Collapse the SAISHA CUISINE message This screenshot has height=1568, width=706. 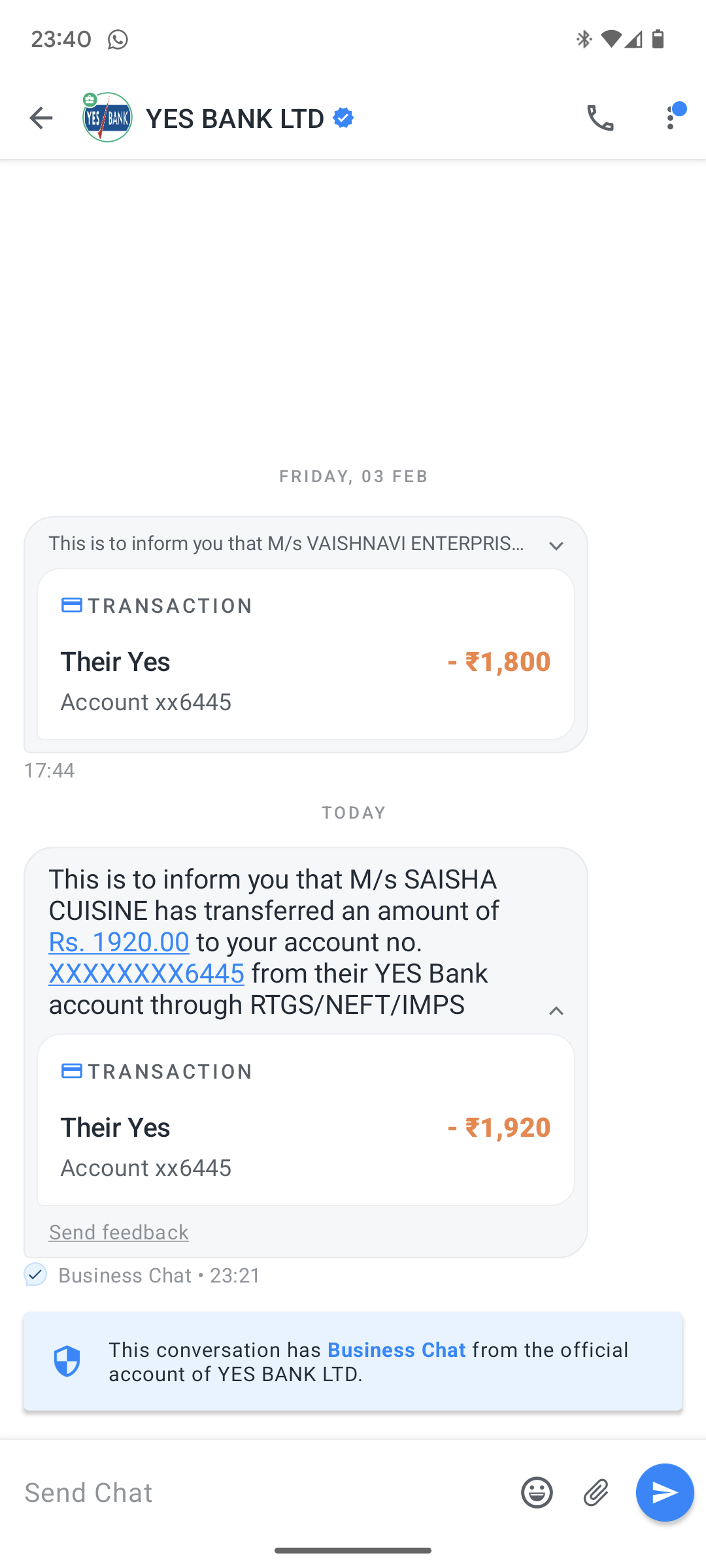[556, 1011]
